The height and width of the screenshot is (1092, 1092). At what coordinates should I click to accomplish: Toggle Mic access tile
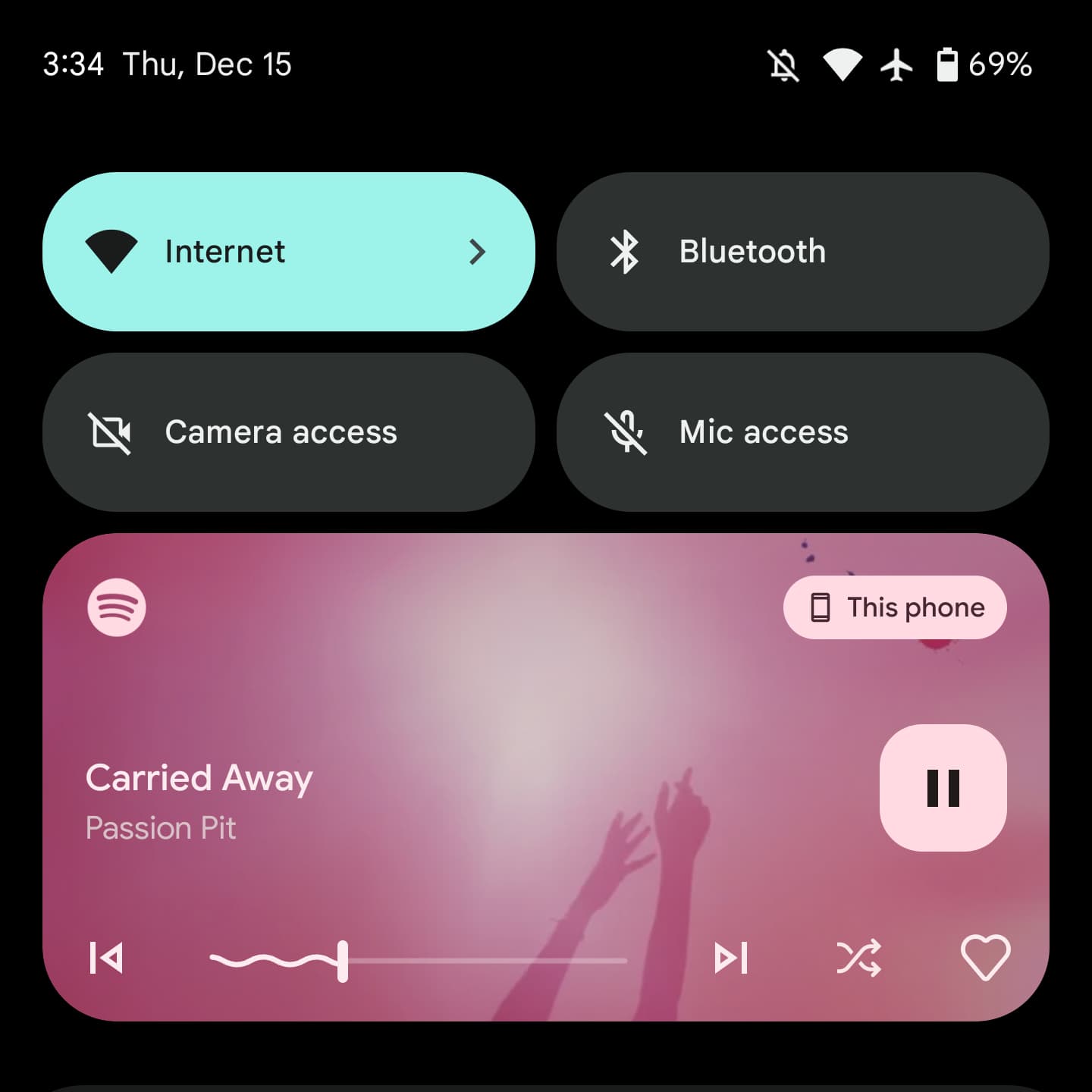802,432
